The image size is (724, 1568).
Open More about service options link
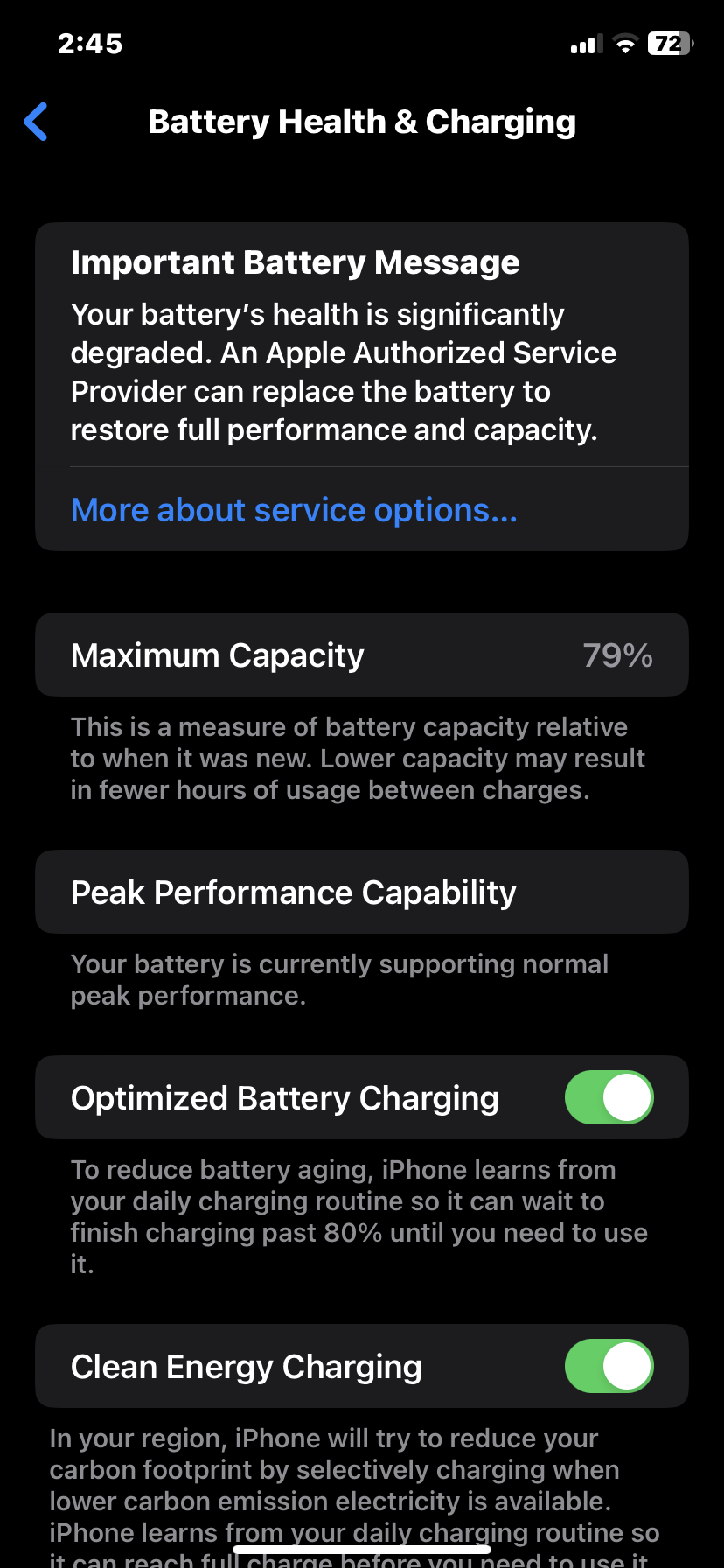[294, 510]
